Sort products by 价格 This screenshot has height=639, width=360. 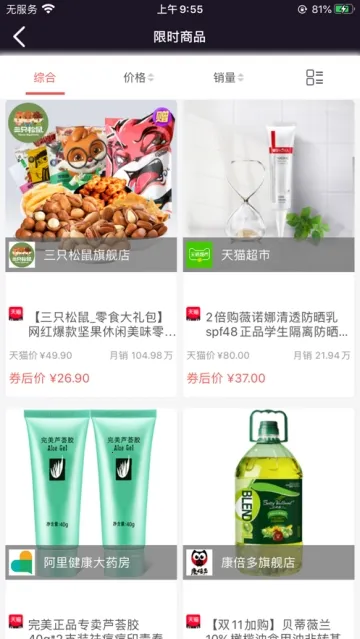[139, 77]
